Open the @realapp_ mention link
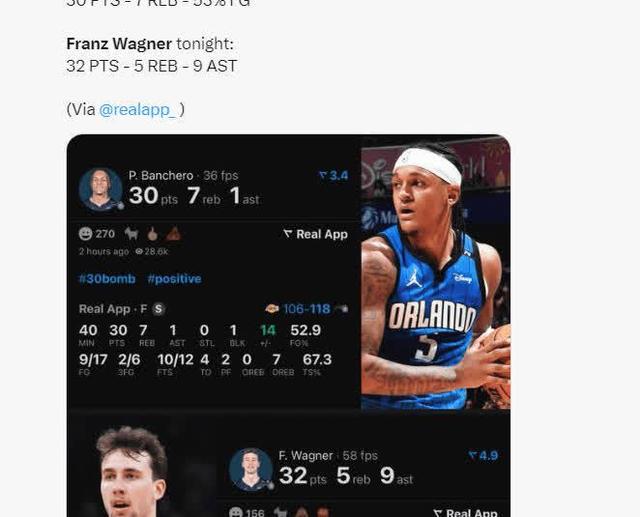 (x=140, y=109)
